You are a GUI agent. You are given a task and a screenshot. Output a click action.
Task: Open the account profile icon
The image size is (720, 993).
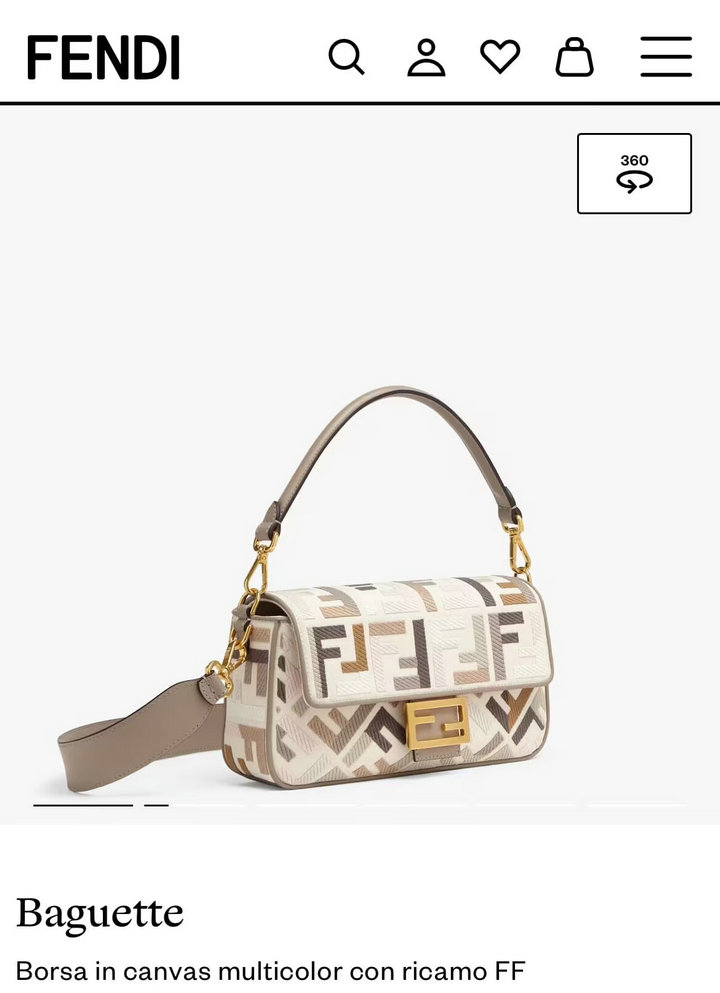point(426,57)
